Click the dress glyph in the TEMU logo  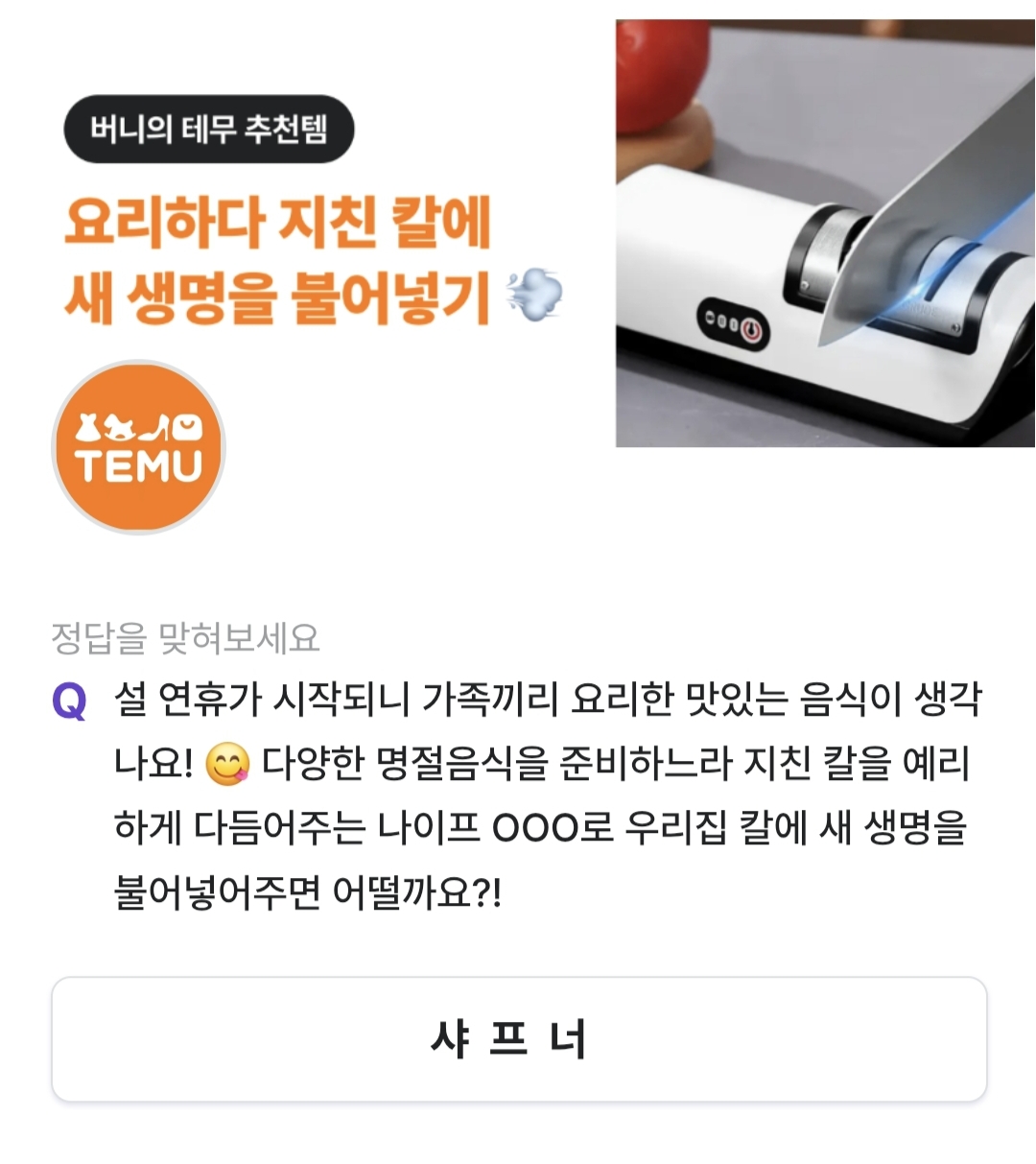point(86,426)
